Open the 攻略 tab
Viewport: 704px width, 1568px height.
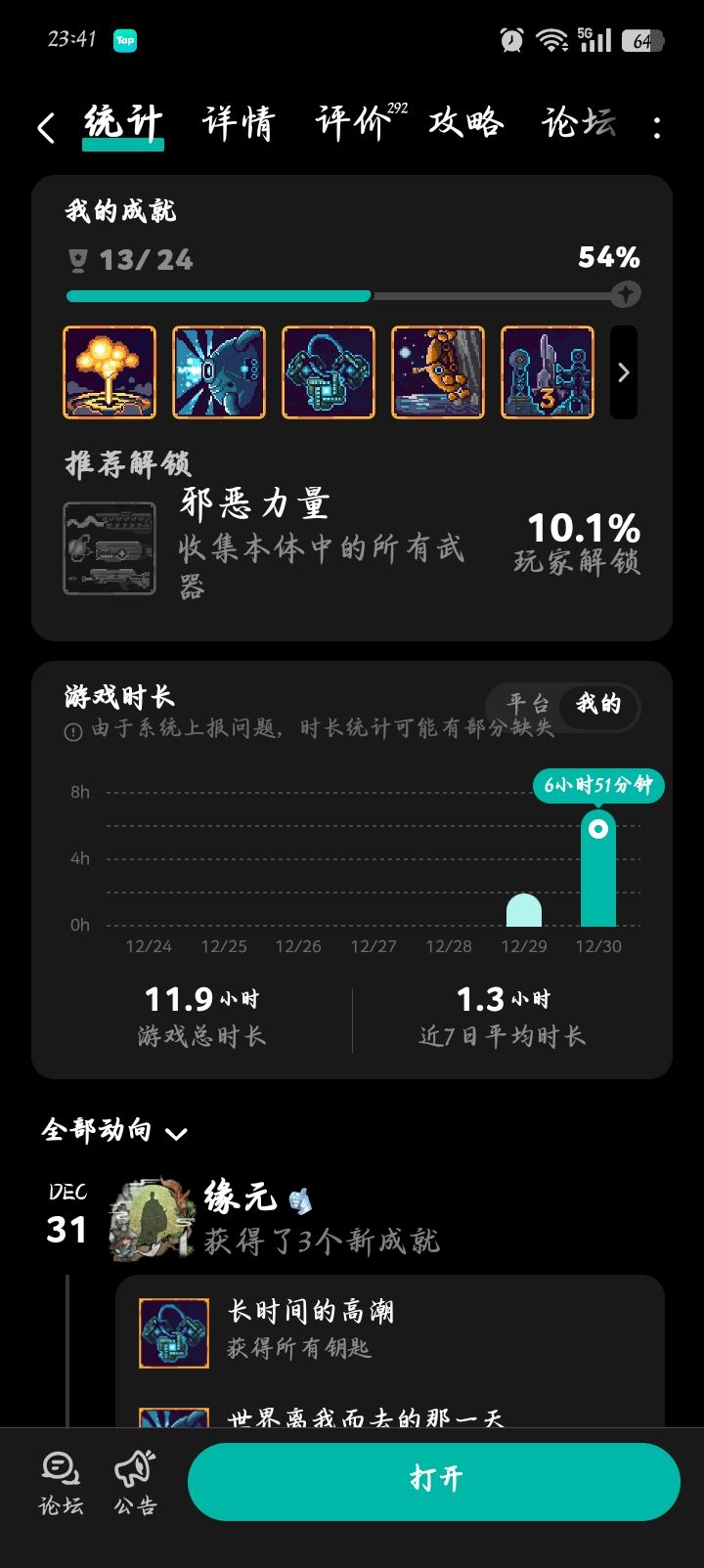(x=465, y=124)
